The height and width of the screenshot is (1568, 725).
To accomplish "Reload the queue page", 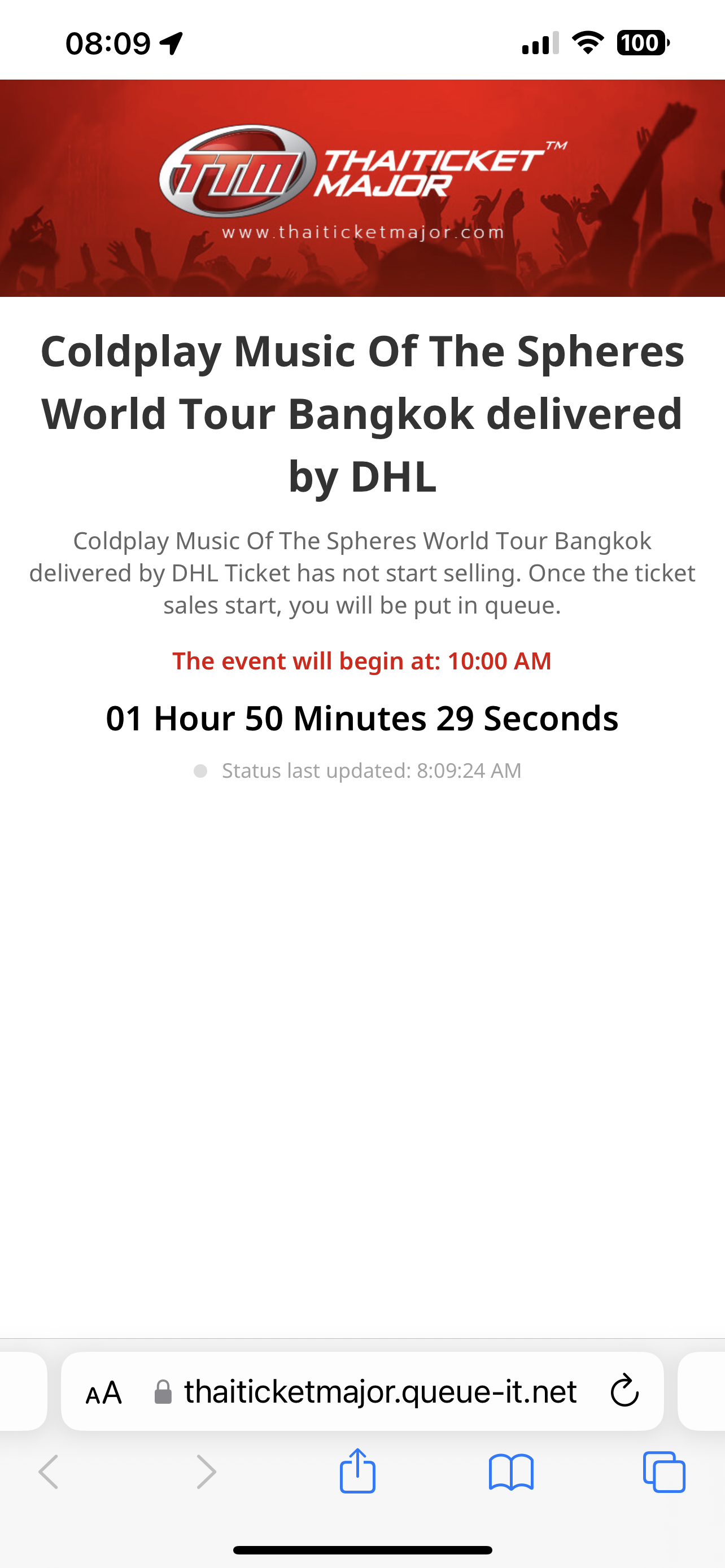I will (x=624, y=1391).
